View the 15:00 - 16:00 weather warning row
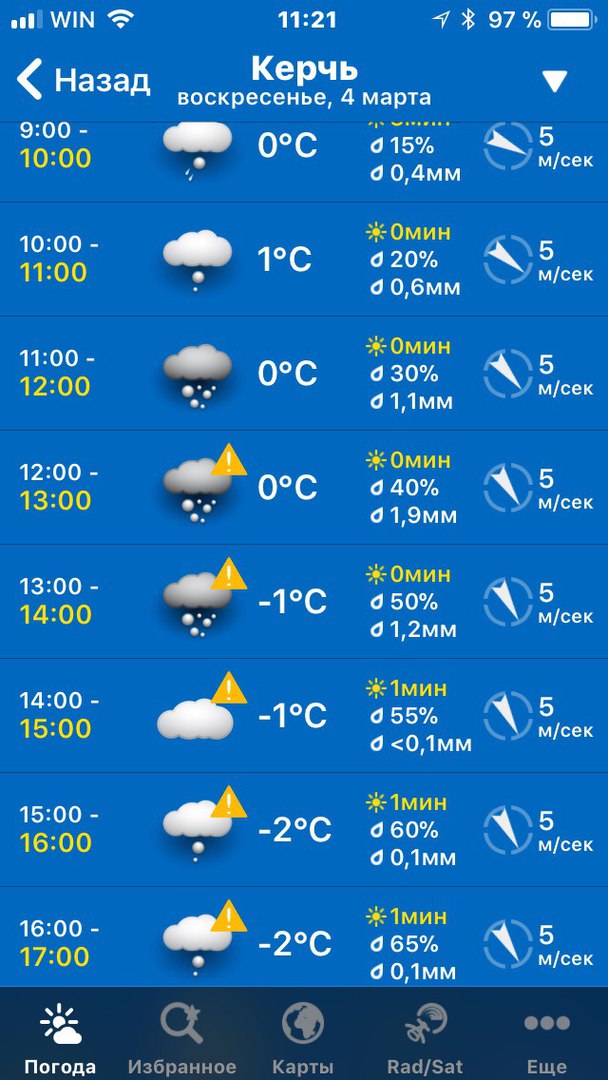Image resolution: width=608 pixels, height=1080 pixels. tap(304, 829)
